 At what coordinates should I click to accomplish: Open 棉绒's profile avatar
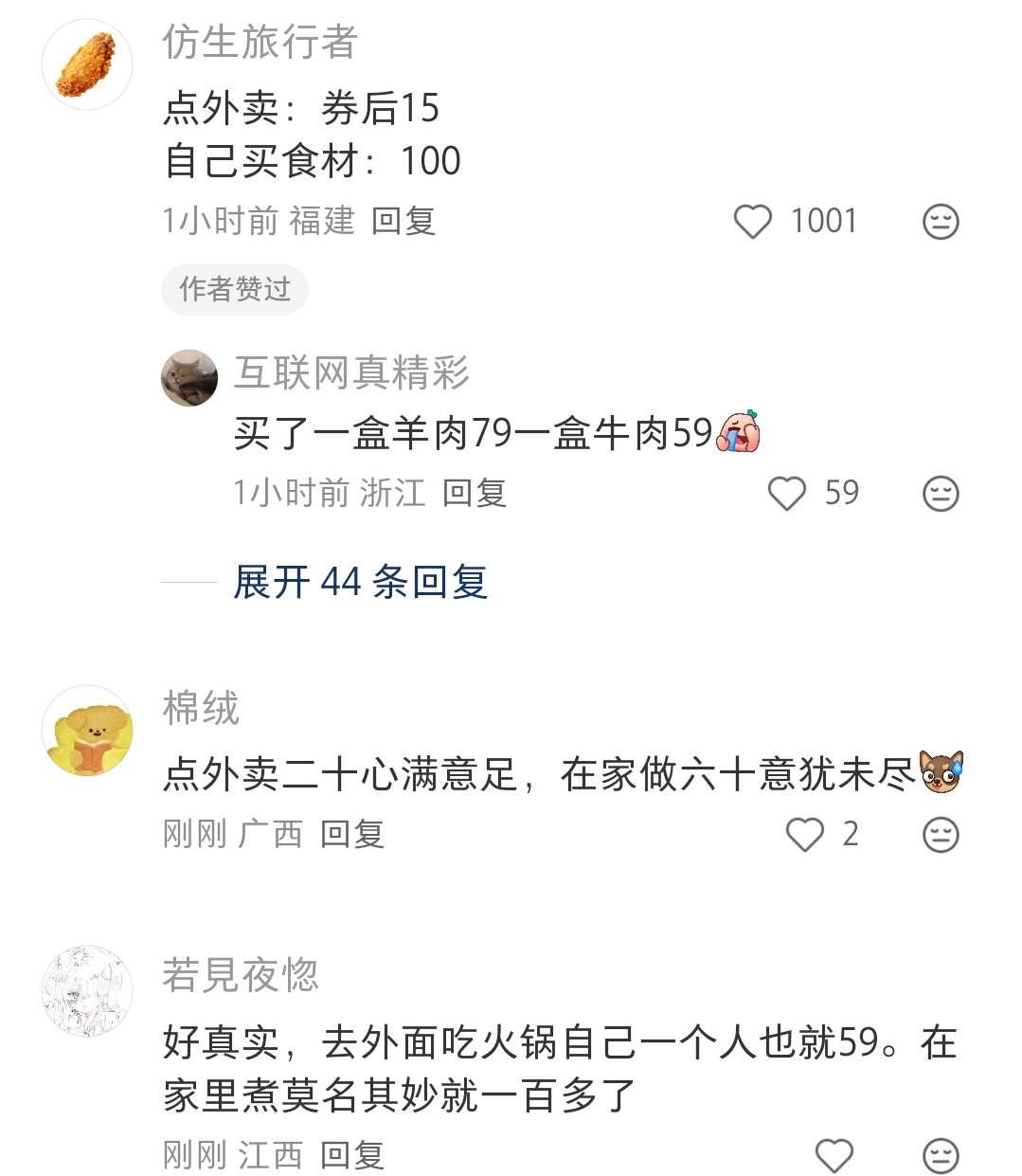tap(87, 731)
